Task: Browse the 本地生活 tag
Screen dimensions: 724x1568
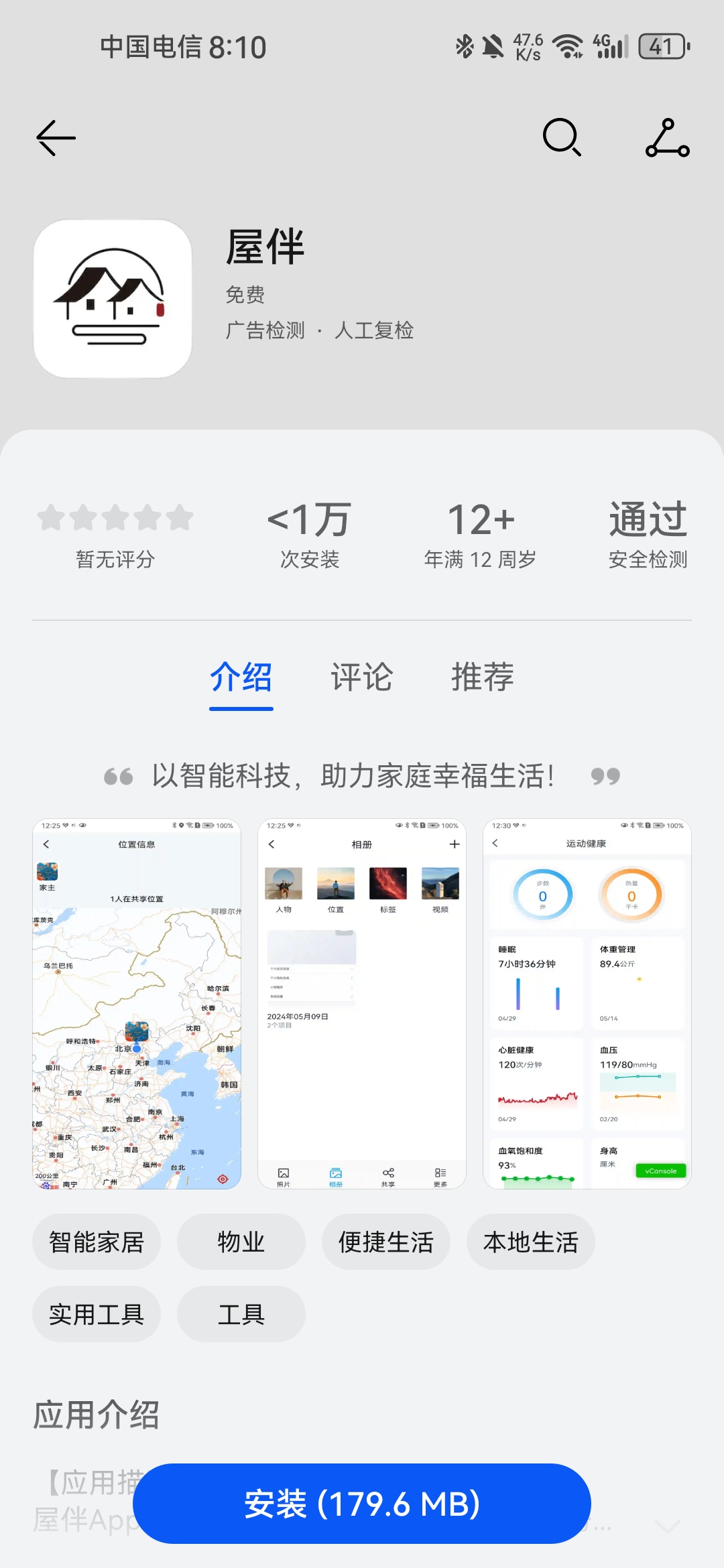Action: (531, 1242)
